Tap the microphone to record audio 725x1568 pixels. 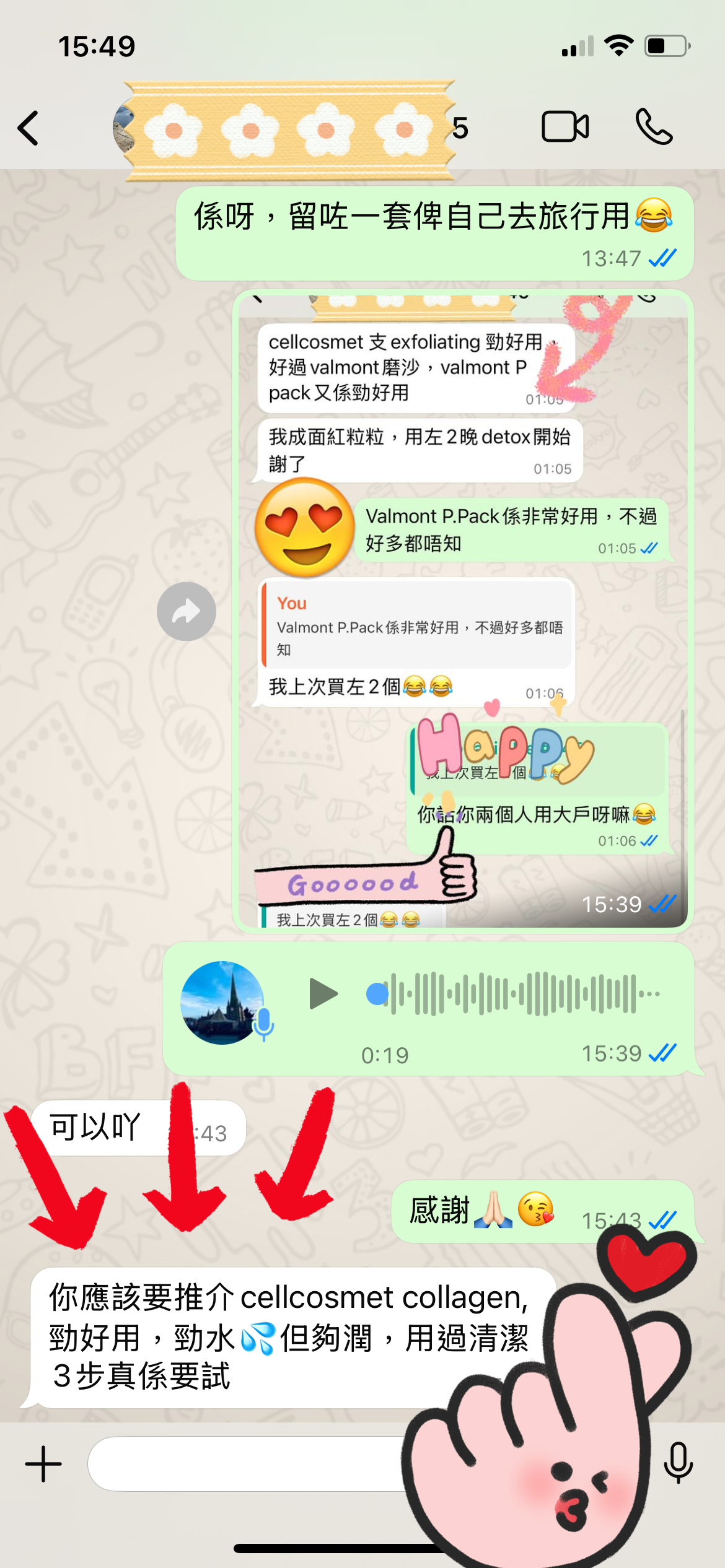(678, 1463)
